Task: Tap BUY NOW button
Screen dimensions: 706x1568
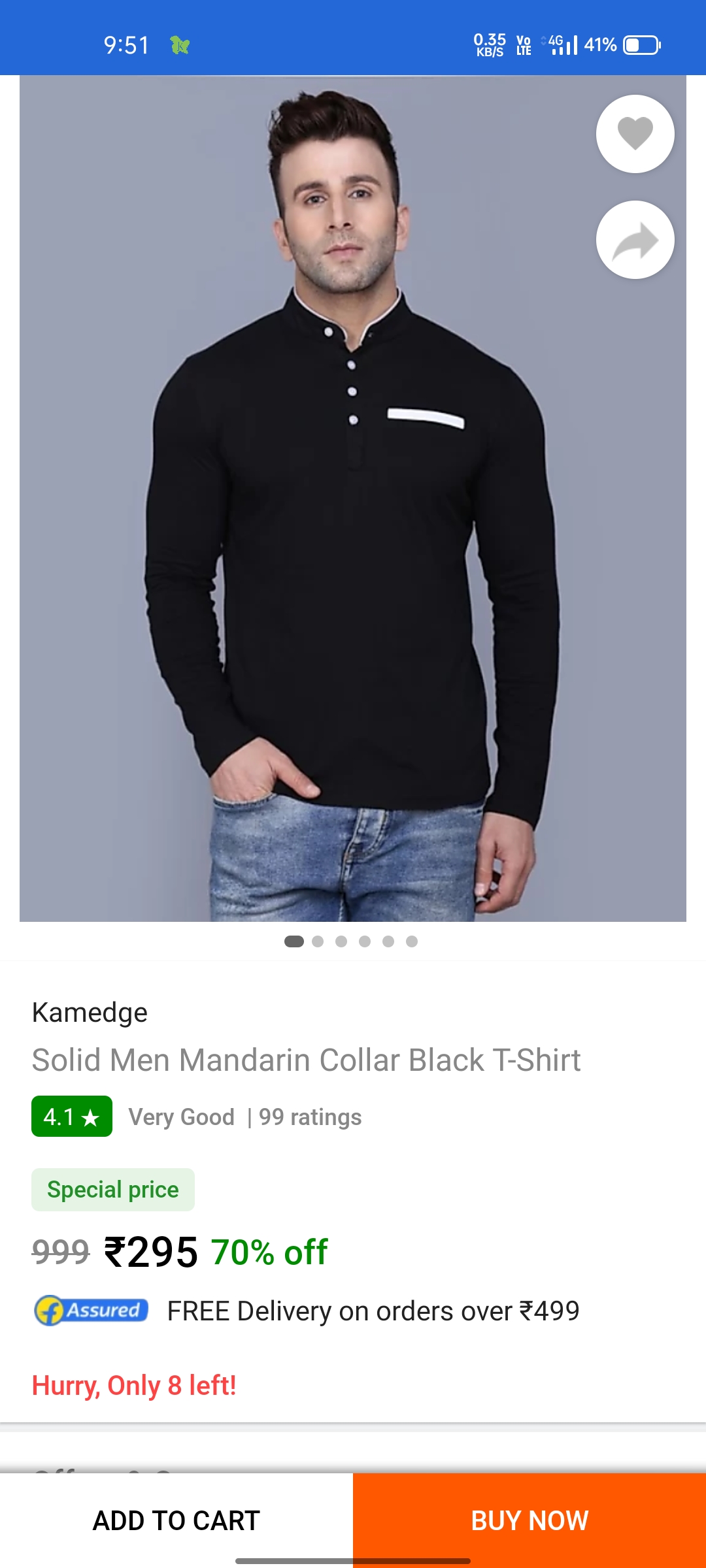Action: point(529,1520)
